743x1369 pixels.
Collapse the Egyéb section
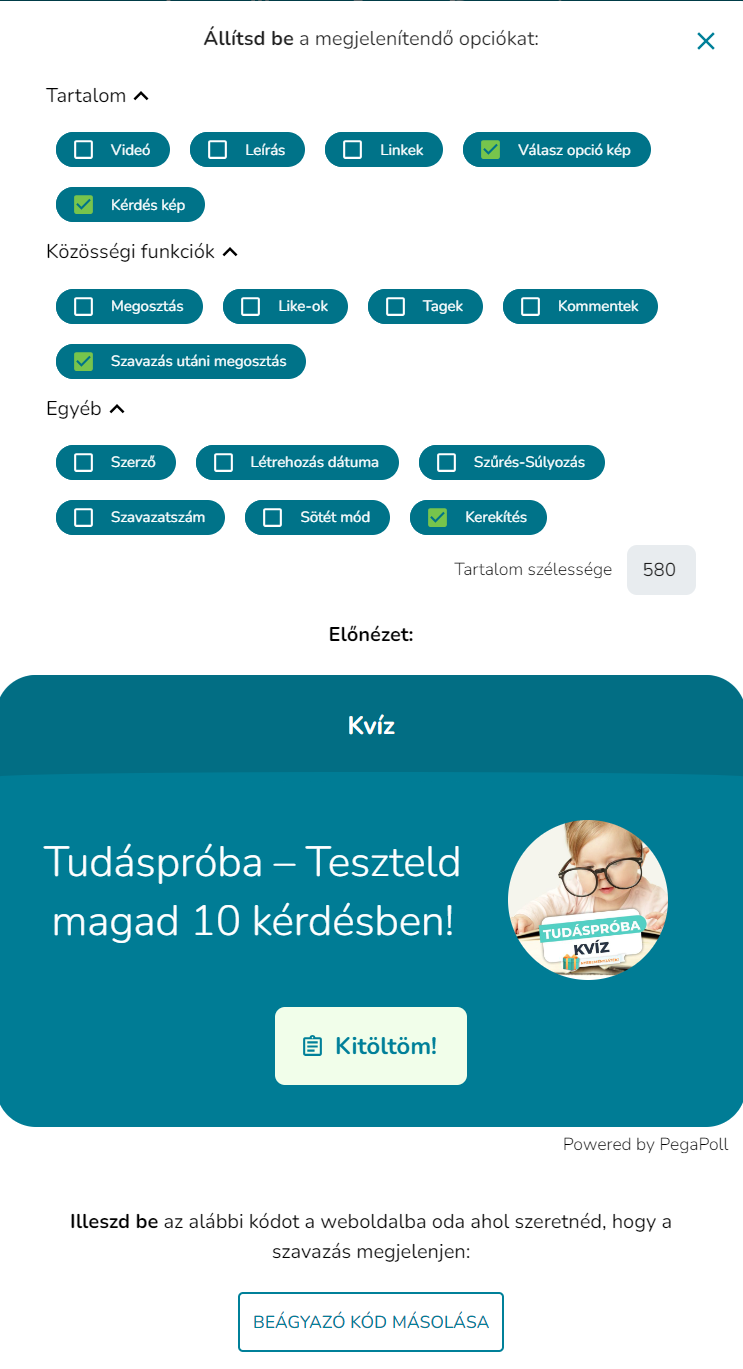(117, 409)
